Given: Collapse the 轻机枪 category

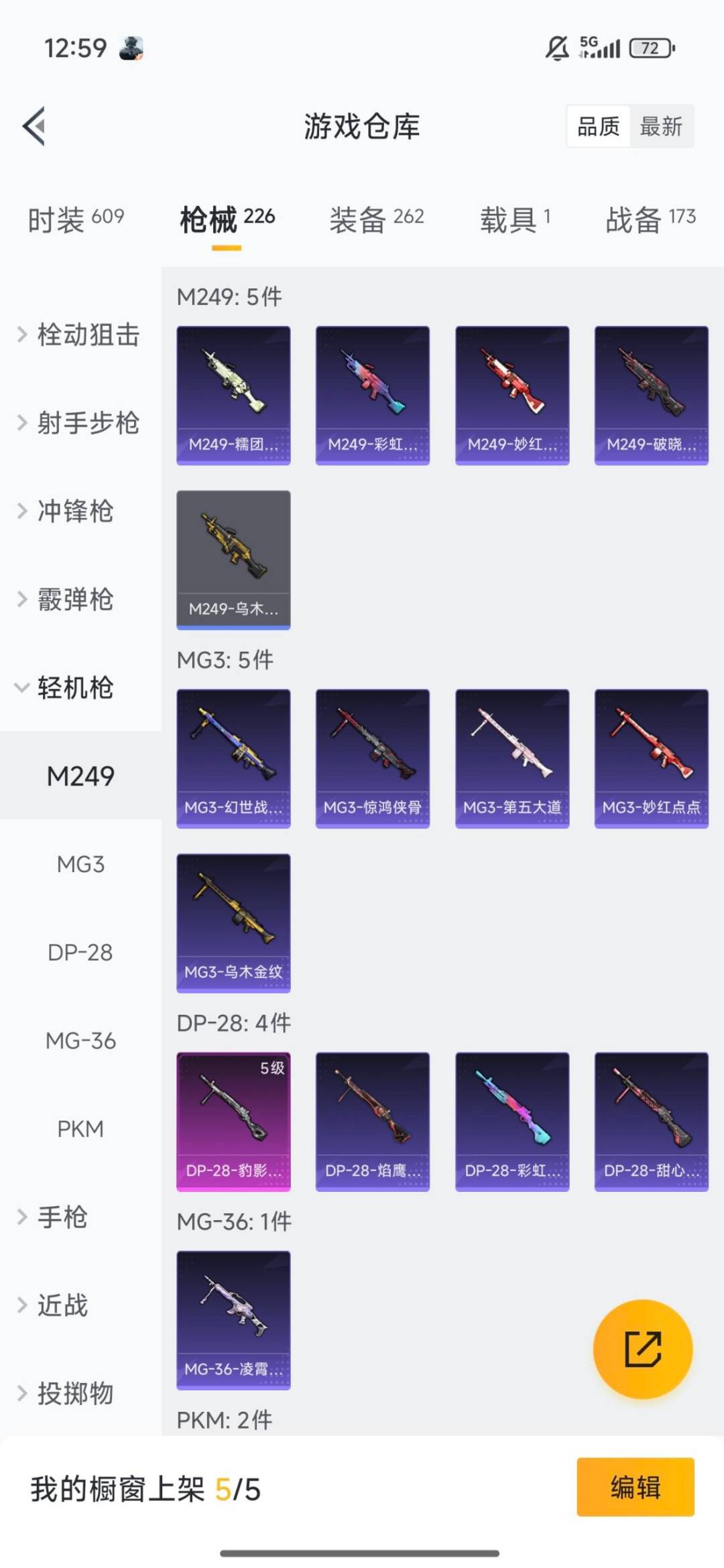Looking at the screenshot, I should [x=74, y=688].
